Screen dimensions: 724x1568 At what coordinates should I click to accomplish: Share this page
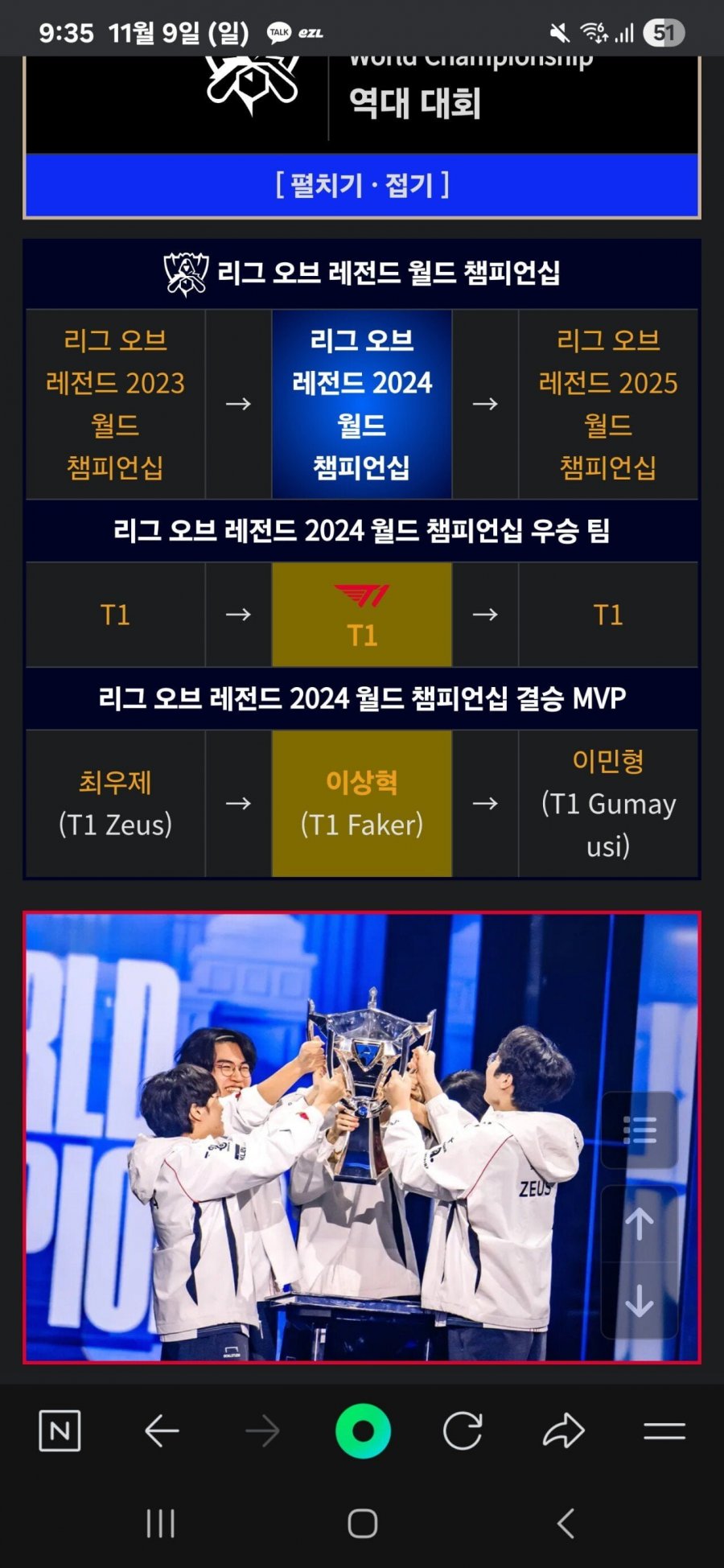click(563, 1431)
